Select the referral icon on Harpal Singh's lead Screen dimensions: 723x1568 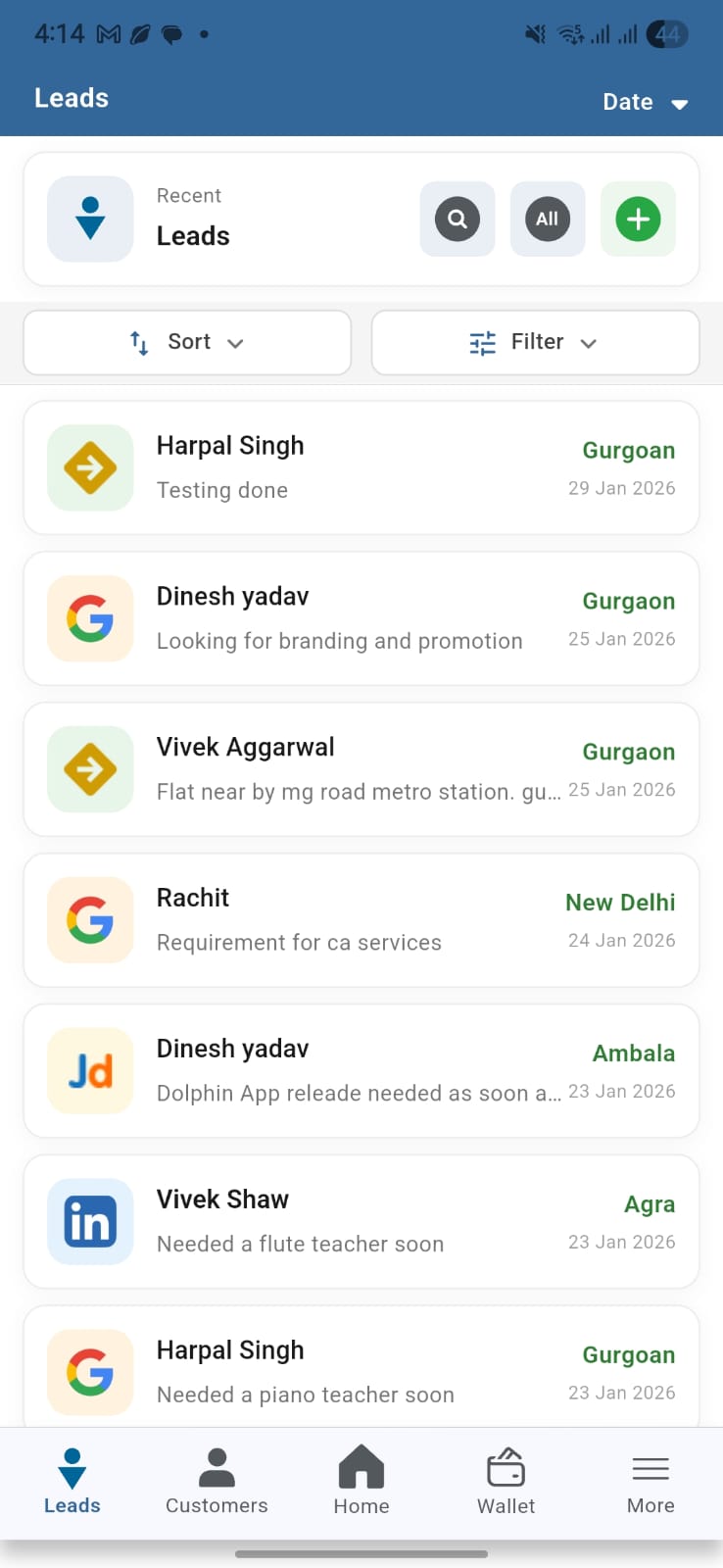pos(89,467)
